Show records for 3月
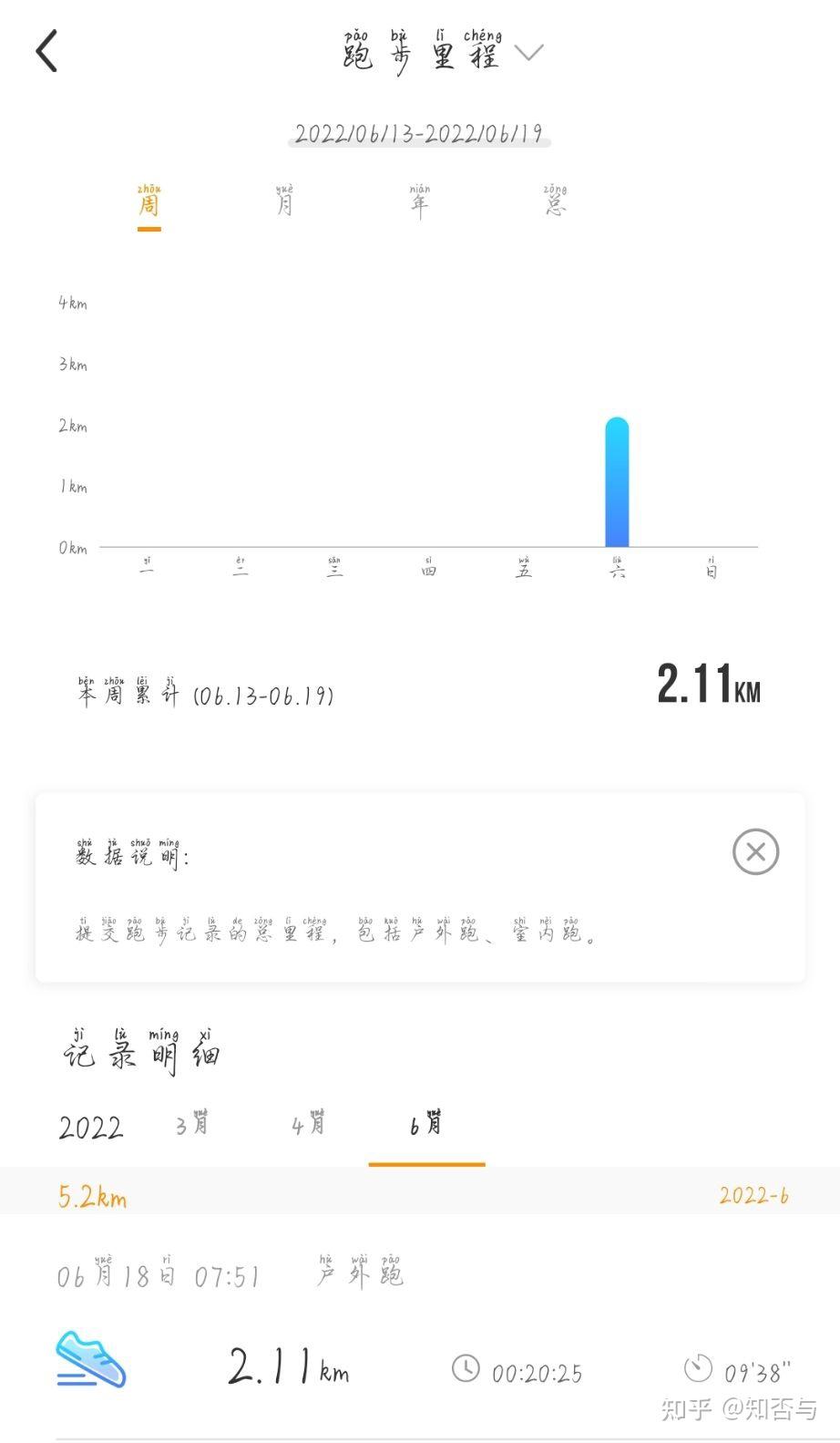840x1443 pixels. pos(192,1124)
